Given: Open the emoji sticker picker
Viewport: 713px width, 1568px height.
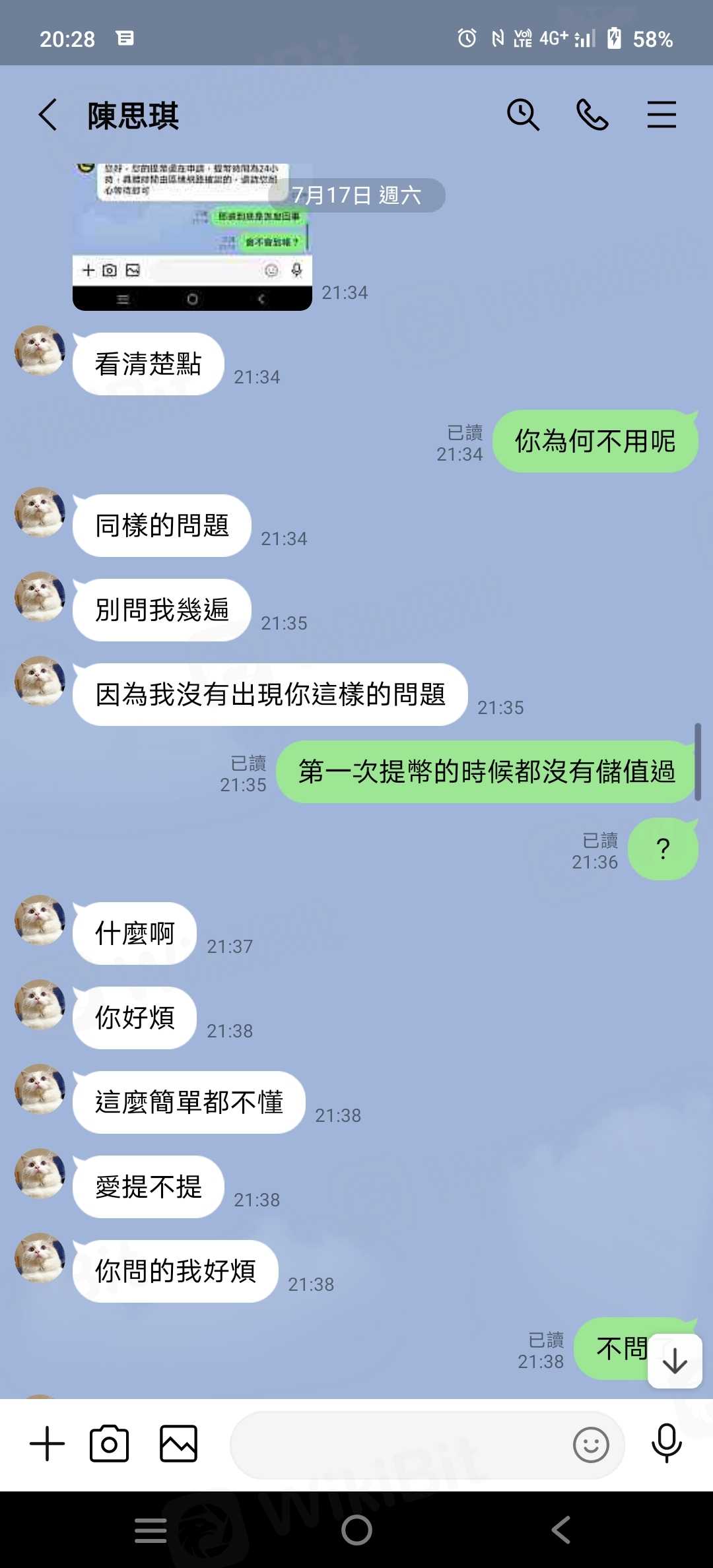Looking at the screenshot, I should click(x=591, y=1445).
